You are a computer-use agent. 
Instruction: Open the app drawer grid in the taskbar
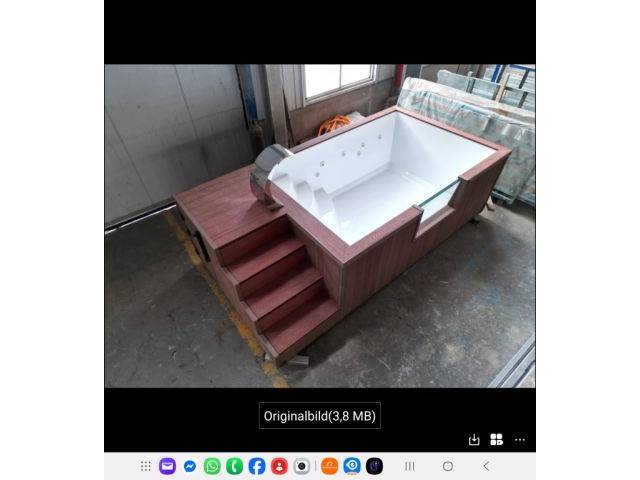(146, 466)
